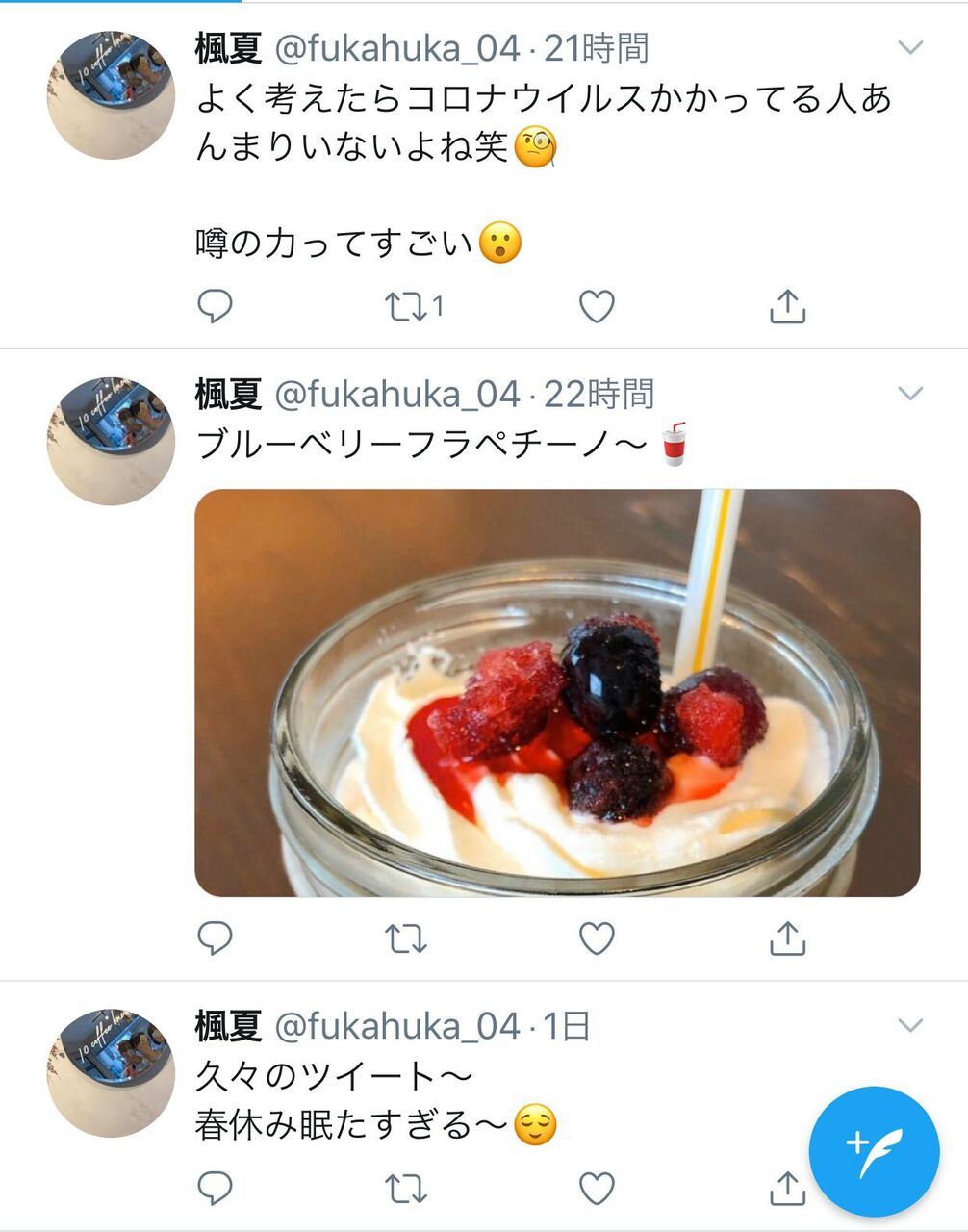Open the dropdown arrow on the コロナウイルス tweet
Viewport: 968px width, 1232px height.
(x=909, y=46)
